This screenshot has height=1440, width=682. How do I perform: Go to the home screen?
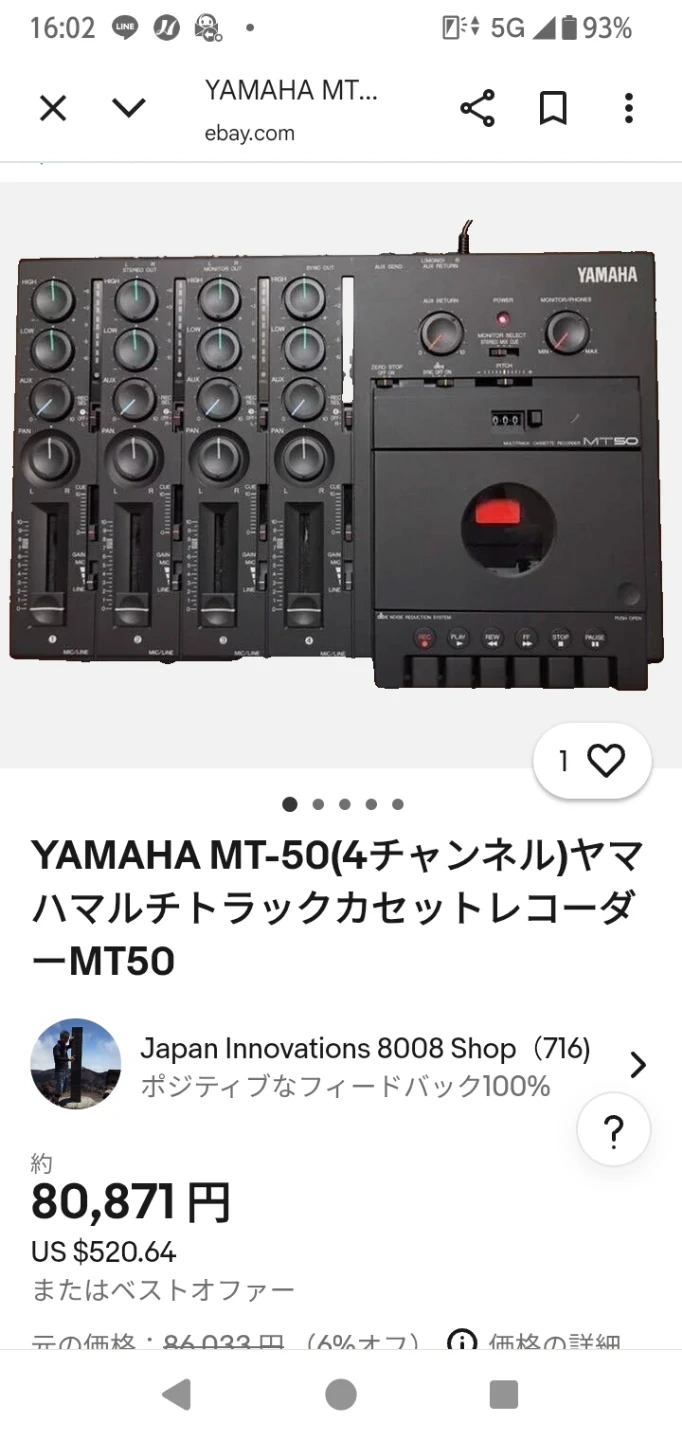341,1394
